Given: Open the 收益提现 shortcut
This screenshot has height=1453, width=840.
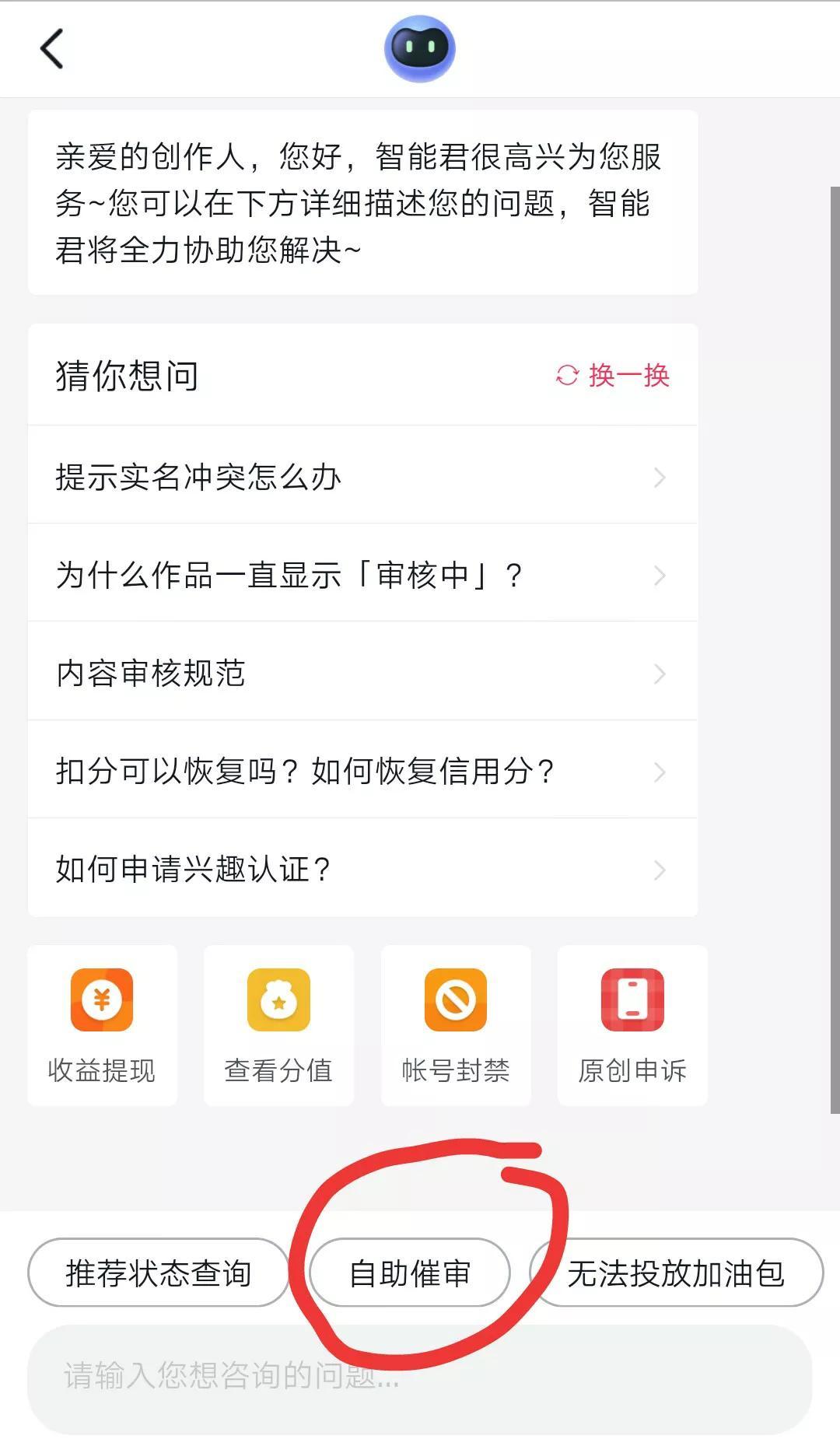Looking at the screenshot, I should [102, 1025].
